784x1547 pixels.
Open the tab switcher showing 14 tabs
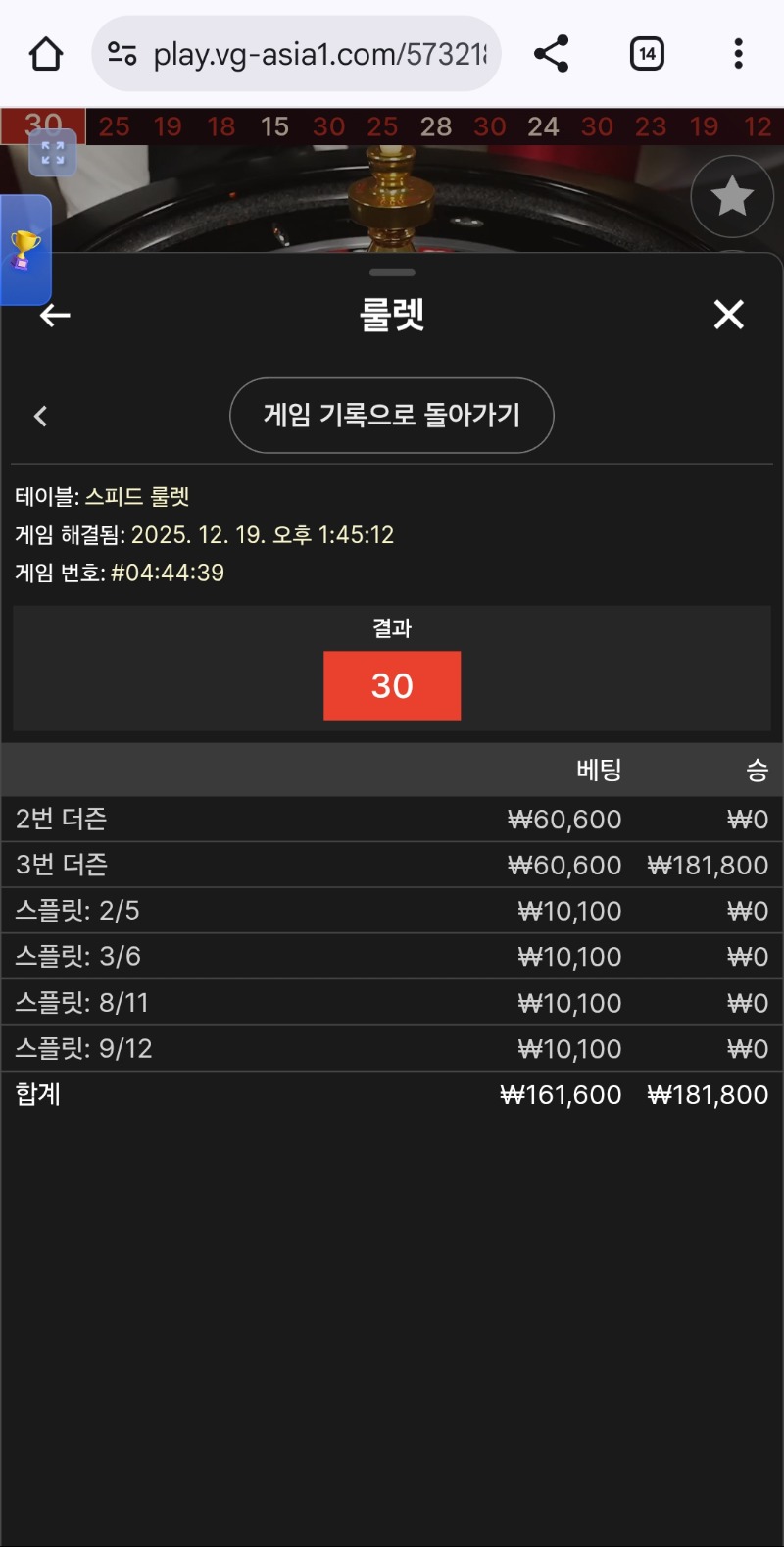647,54
